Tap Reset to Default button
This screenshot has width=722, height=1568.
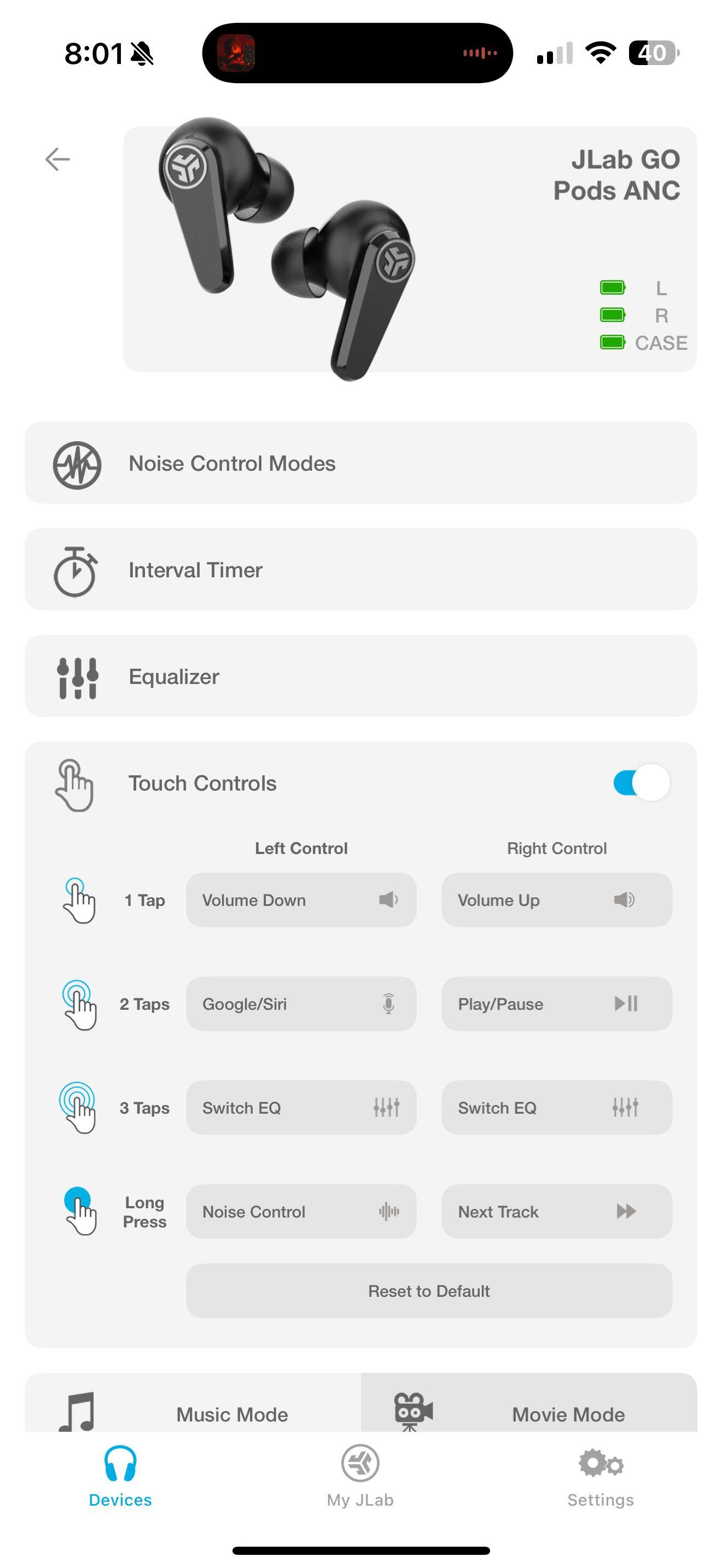tap(429, 1290)
